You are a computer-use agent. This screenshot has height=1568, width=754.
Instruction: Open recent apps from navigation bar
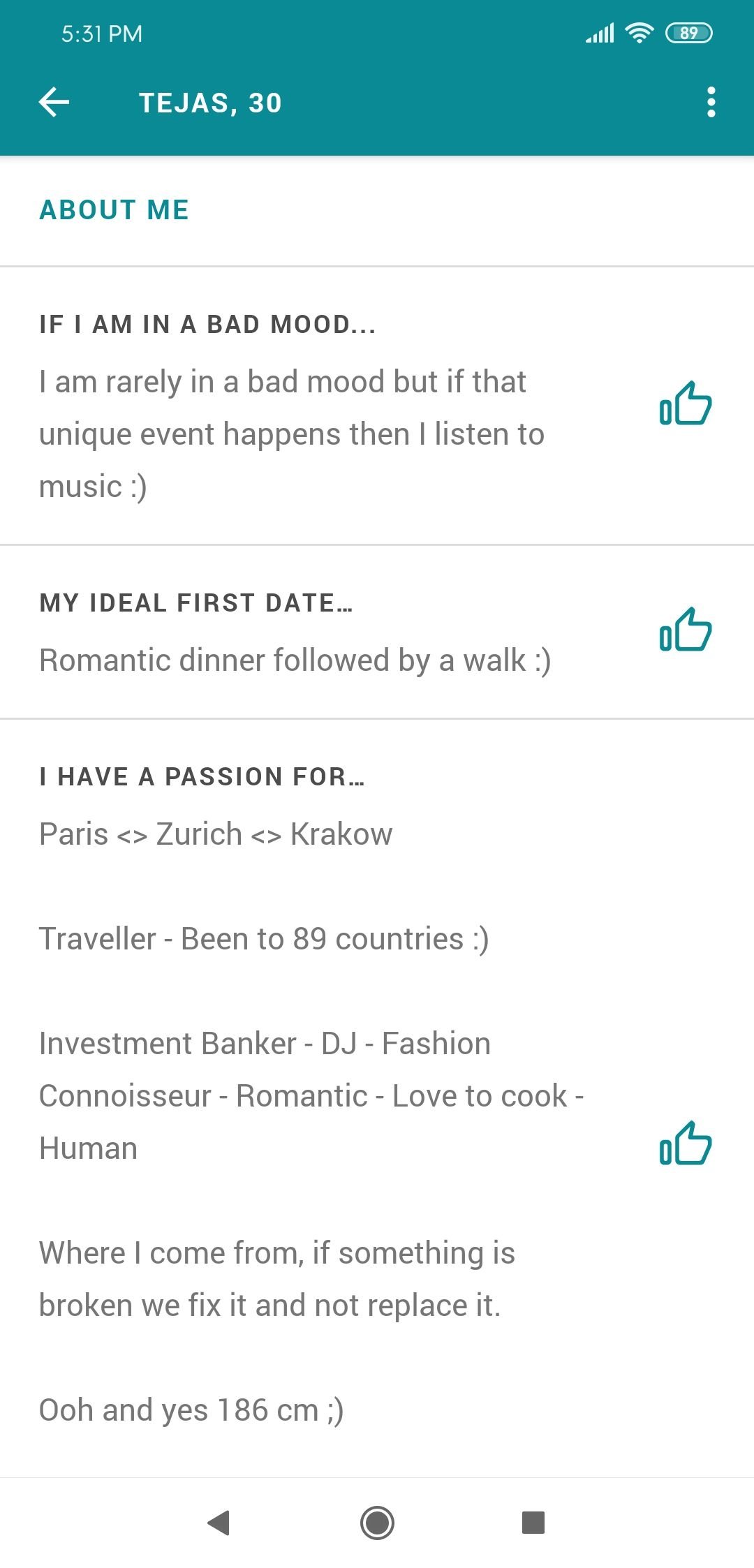coord(533,1522)
